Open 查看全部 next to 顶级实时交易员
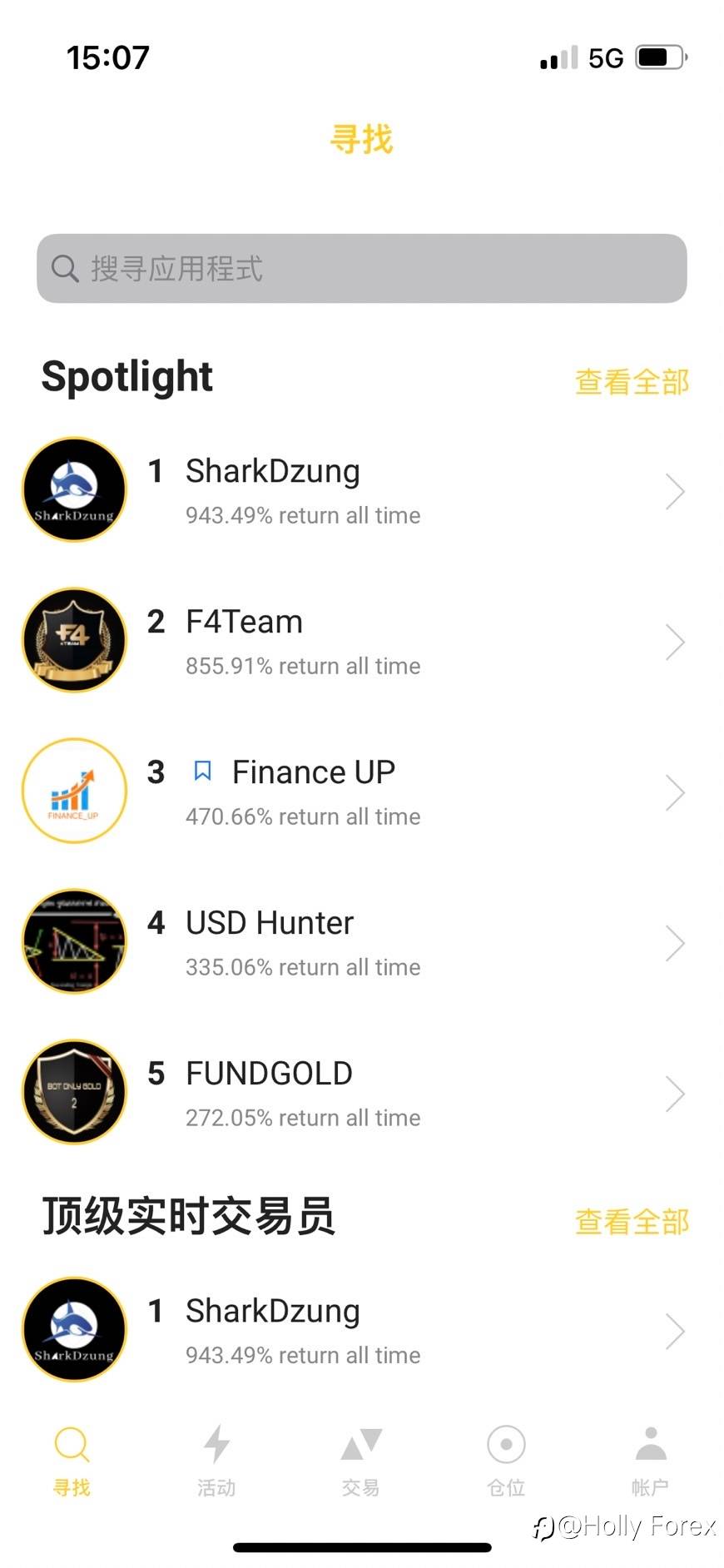The image size is (724, 1568). 632,1222
